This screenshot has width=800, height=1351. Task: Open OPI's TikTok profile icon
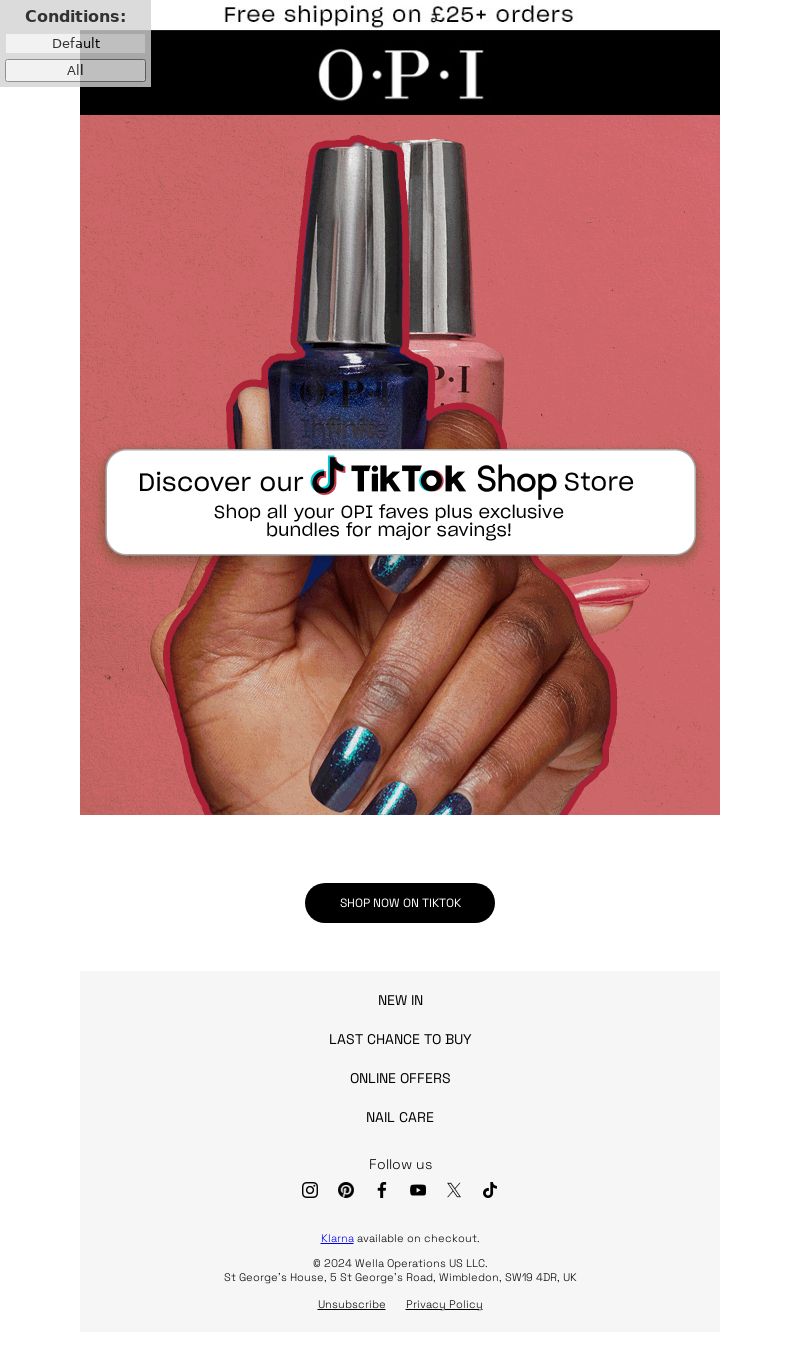[490, 1190]
